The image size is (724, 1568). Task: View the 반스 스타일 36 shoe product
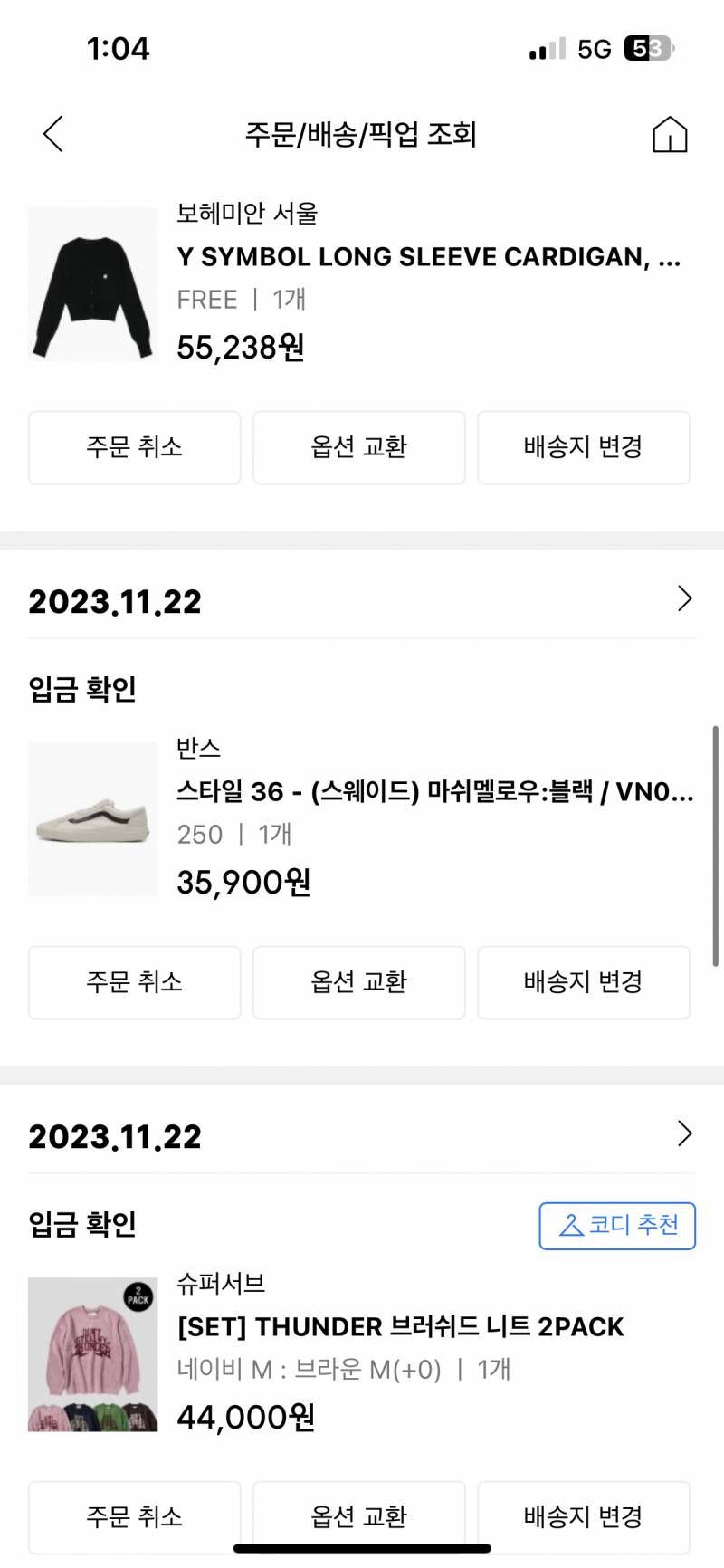pyautogui.click(x=434, y=792)
